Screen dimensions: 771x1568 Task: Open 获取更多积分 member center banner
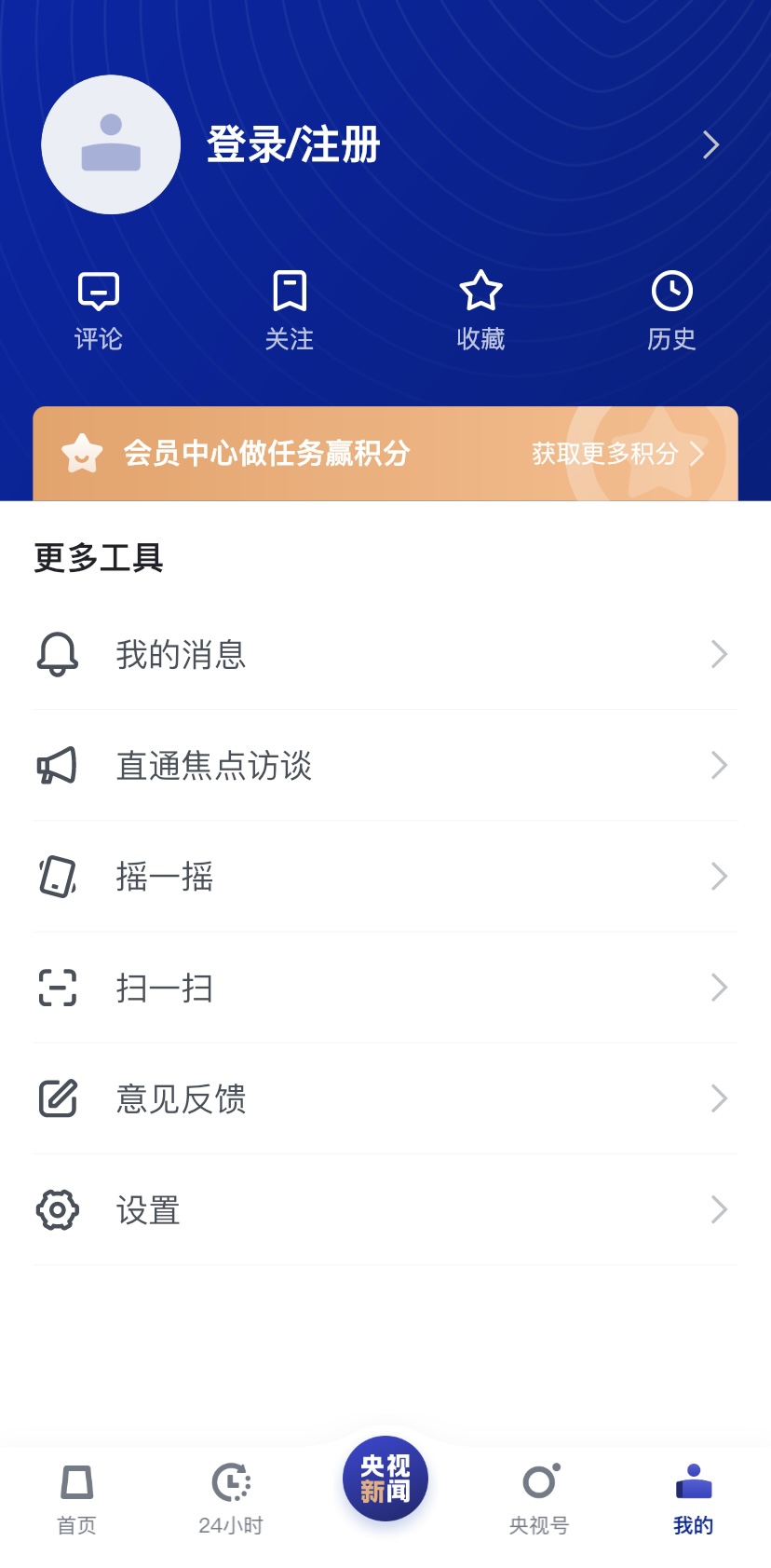[x=616, y=454]
